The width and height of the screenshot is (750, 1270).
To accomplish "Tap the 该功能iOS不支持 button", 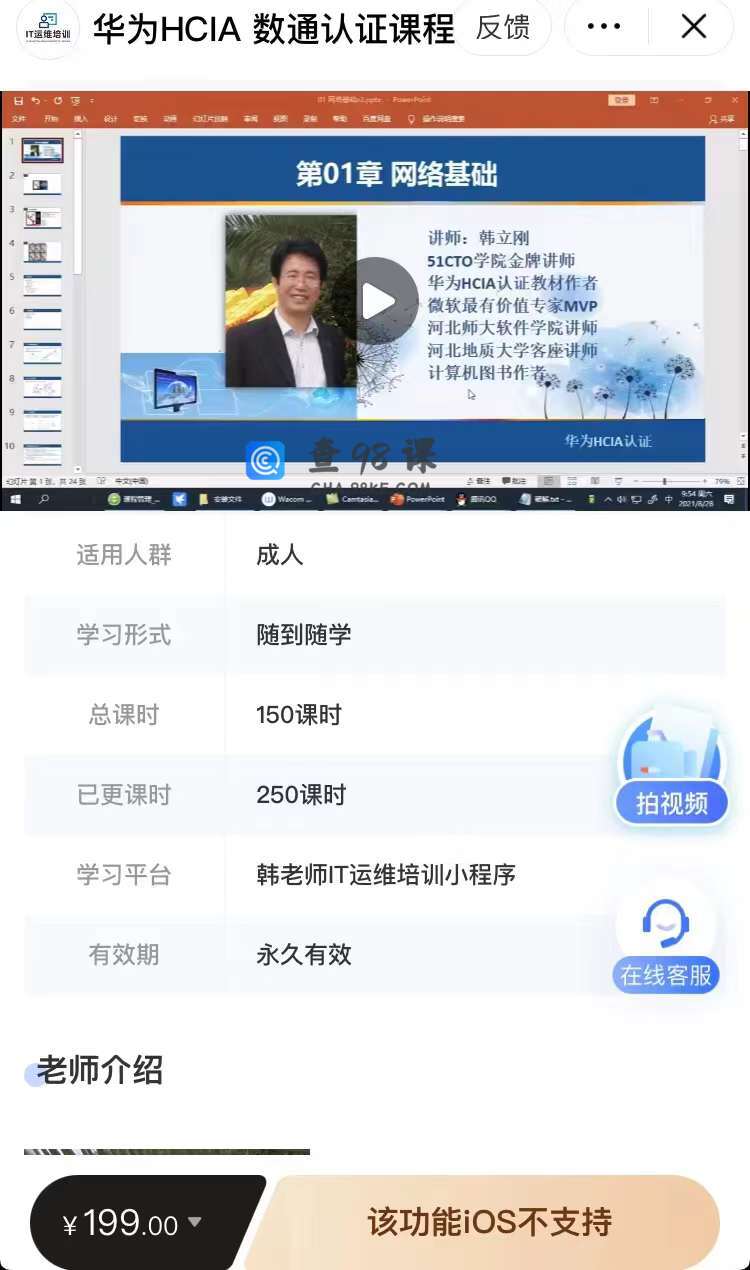I will click(489, 1222).
